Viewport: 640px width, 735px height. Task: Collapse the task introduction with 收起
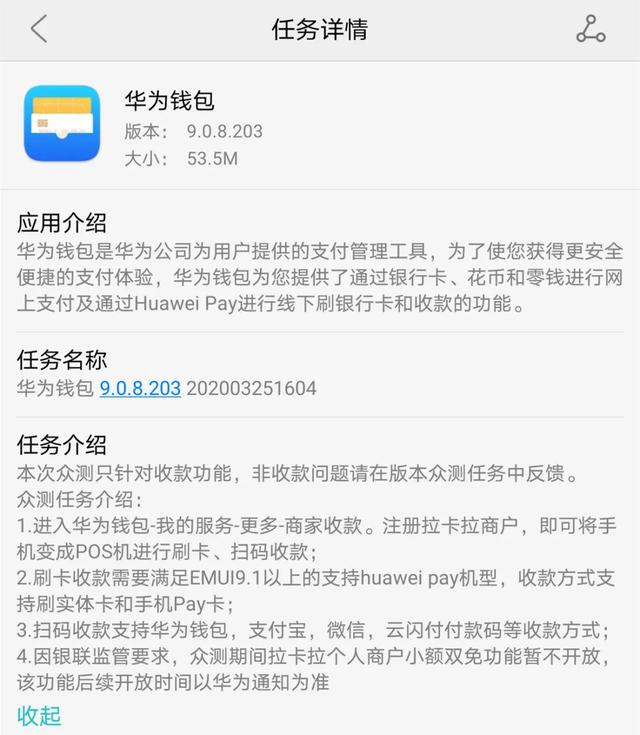(39, 715)
